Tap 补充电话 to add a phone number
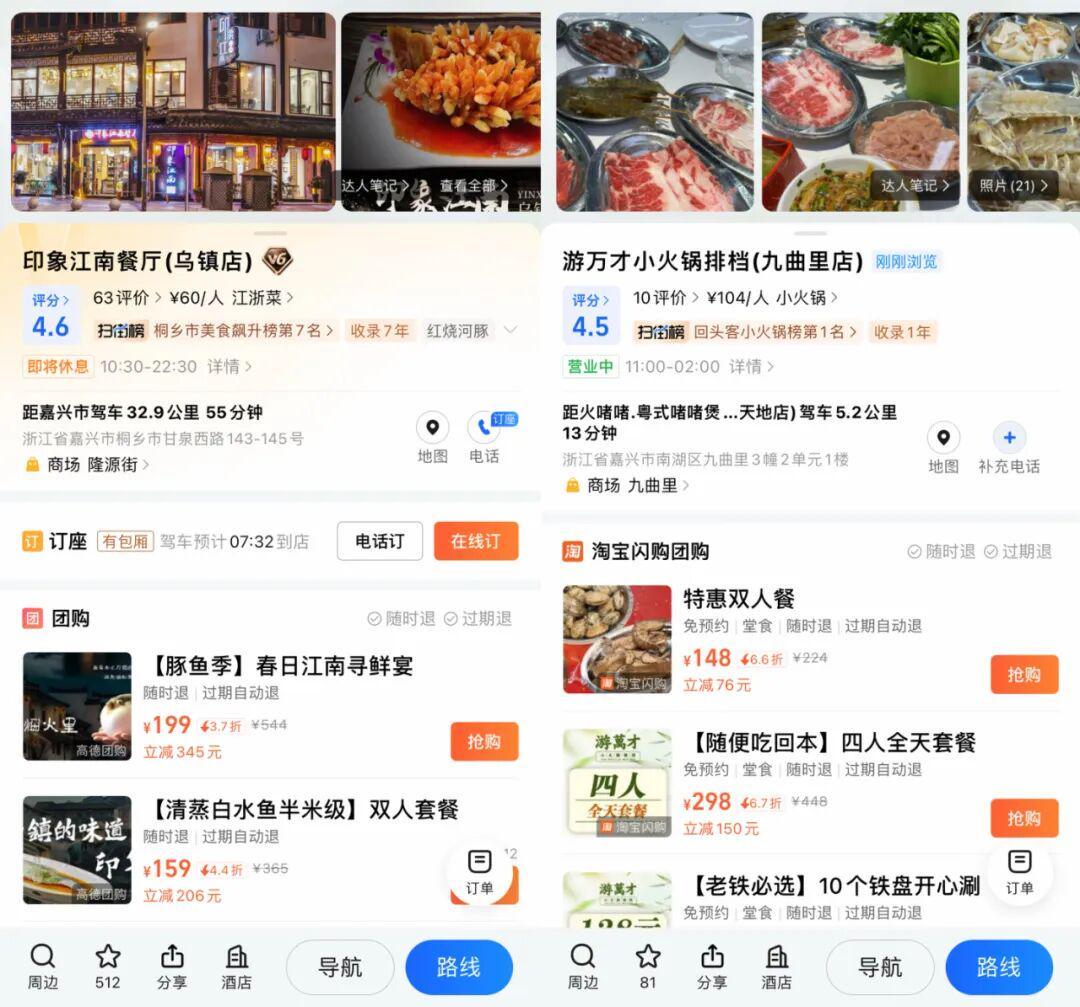 (1009, 447)
